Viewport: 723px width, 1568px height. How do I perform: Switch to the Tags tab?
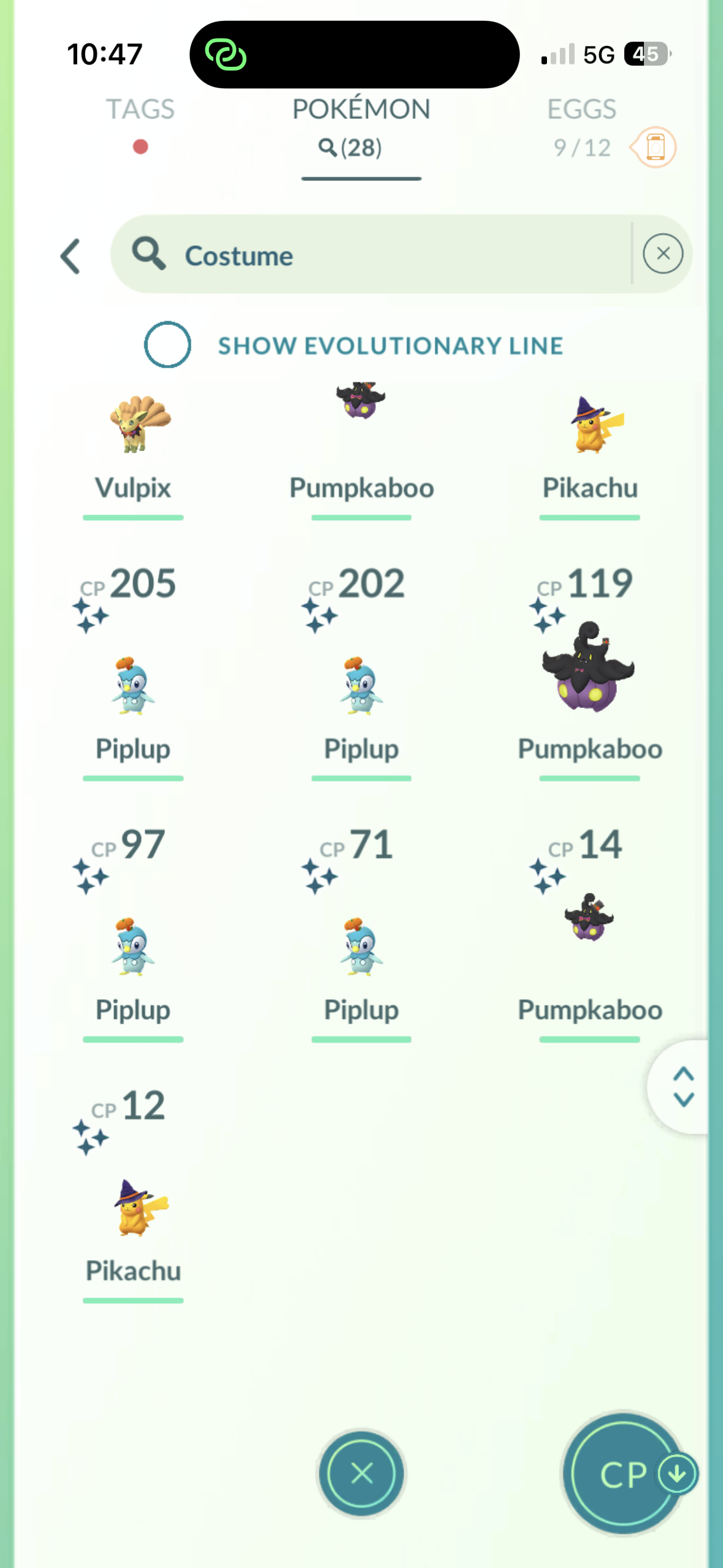(140, 110)
